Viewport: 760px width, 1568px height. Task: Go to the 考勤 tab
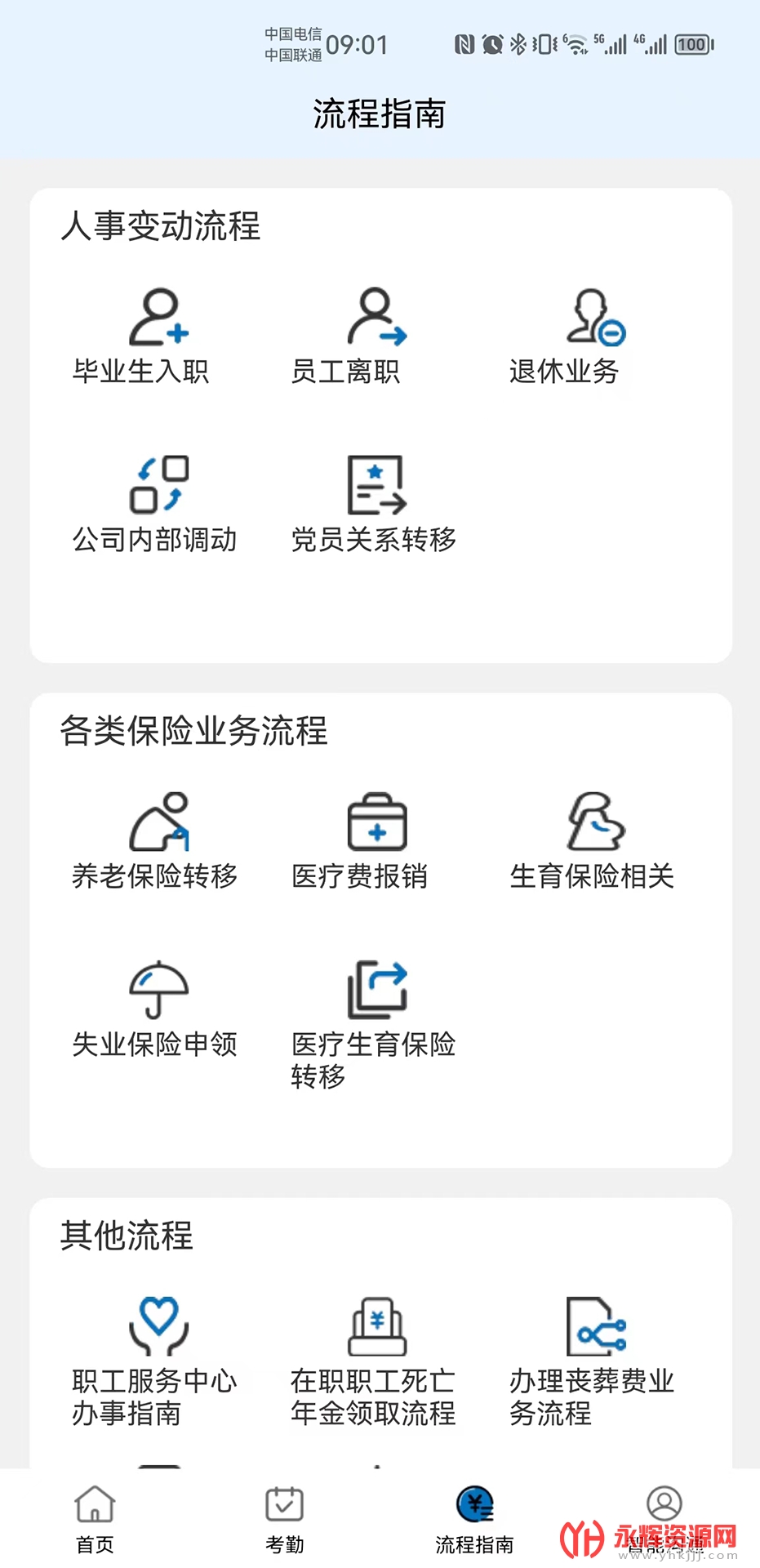[284, 1519]
